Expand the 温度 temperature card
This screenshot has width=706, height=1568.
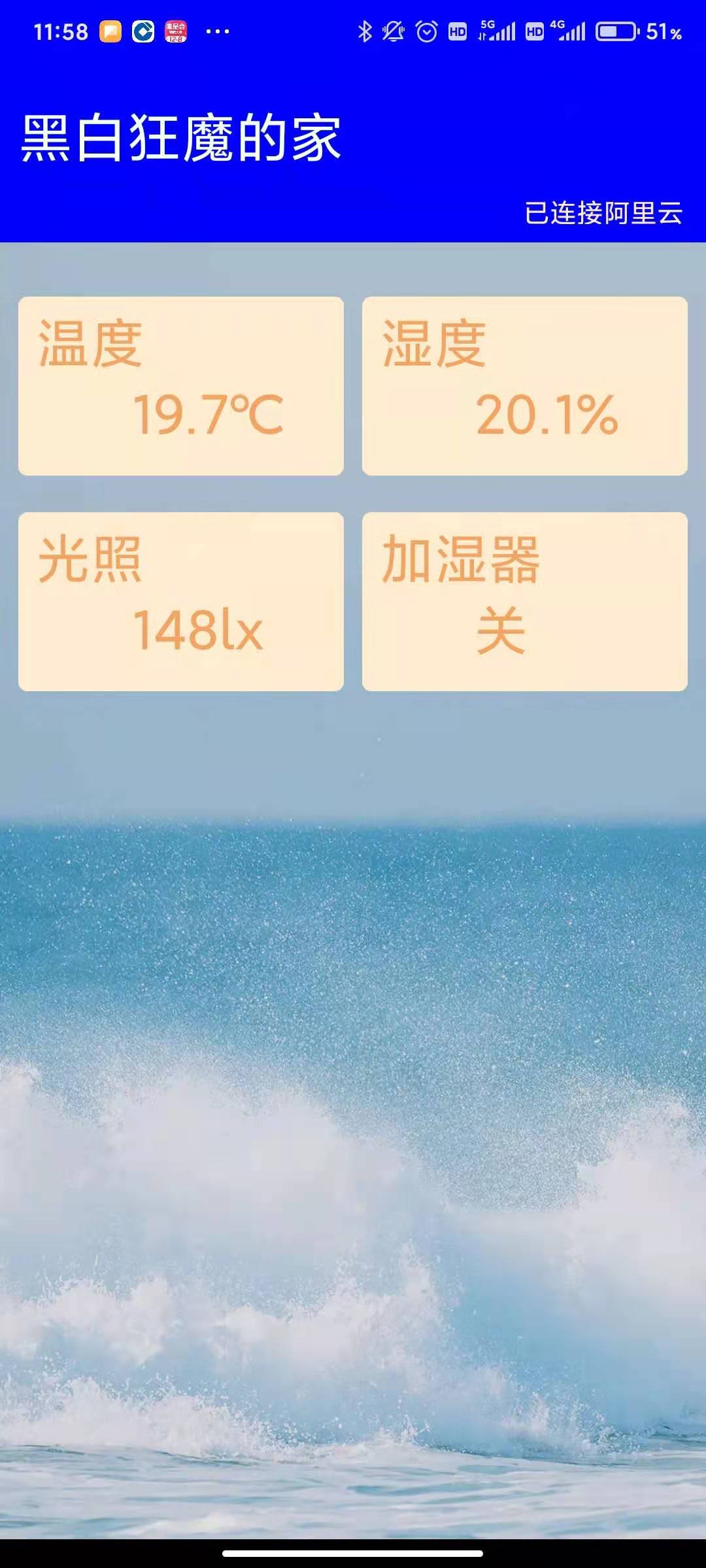point(180,385)
